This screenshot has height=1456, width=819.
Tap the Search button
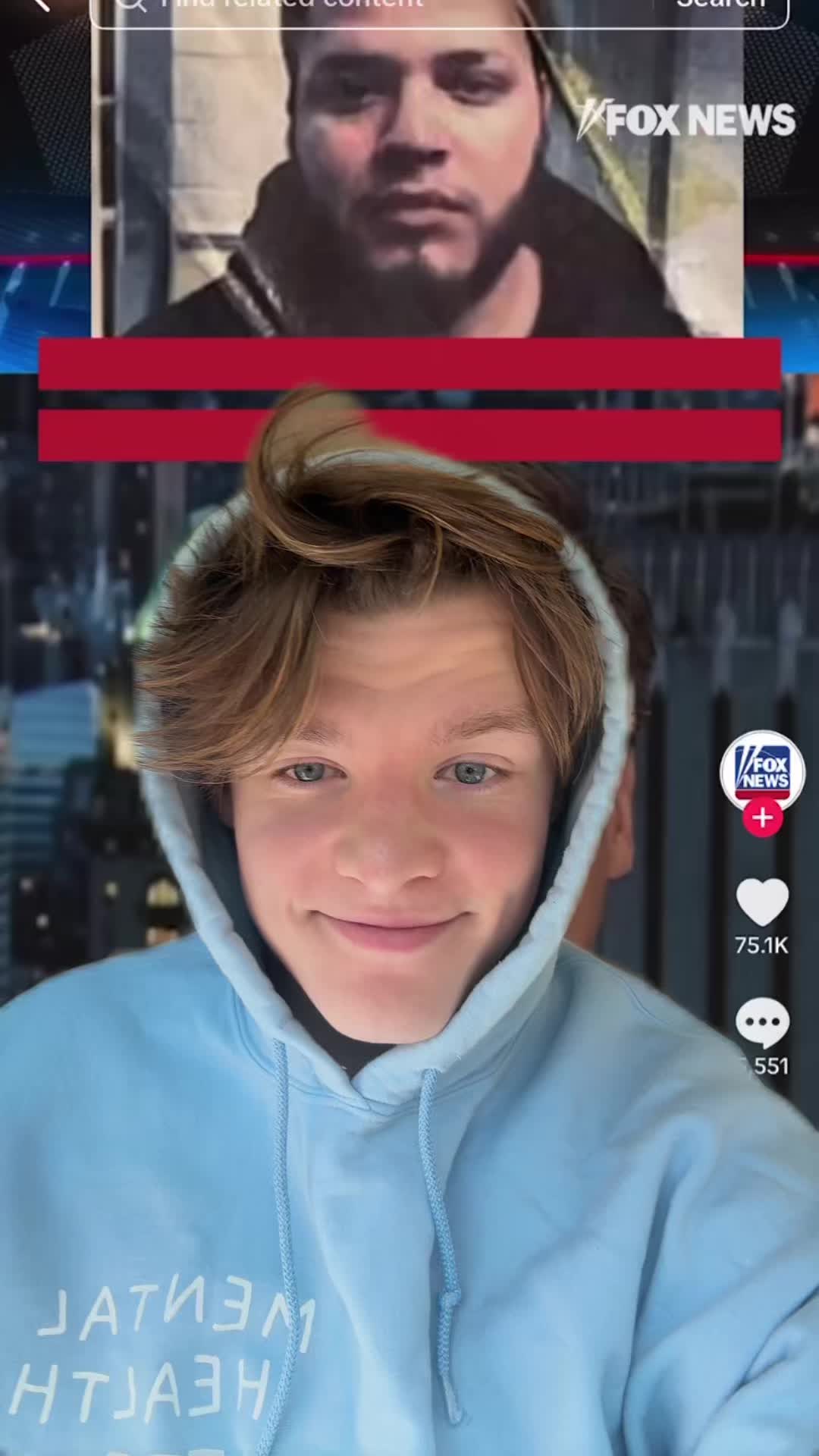coord(720,5)
